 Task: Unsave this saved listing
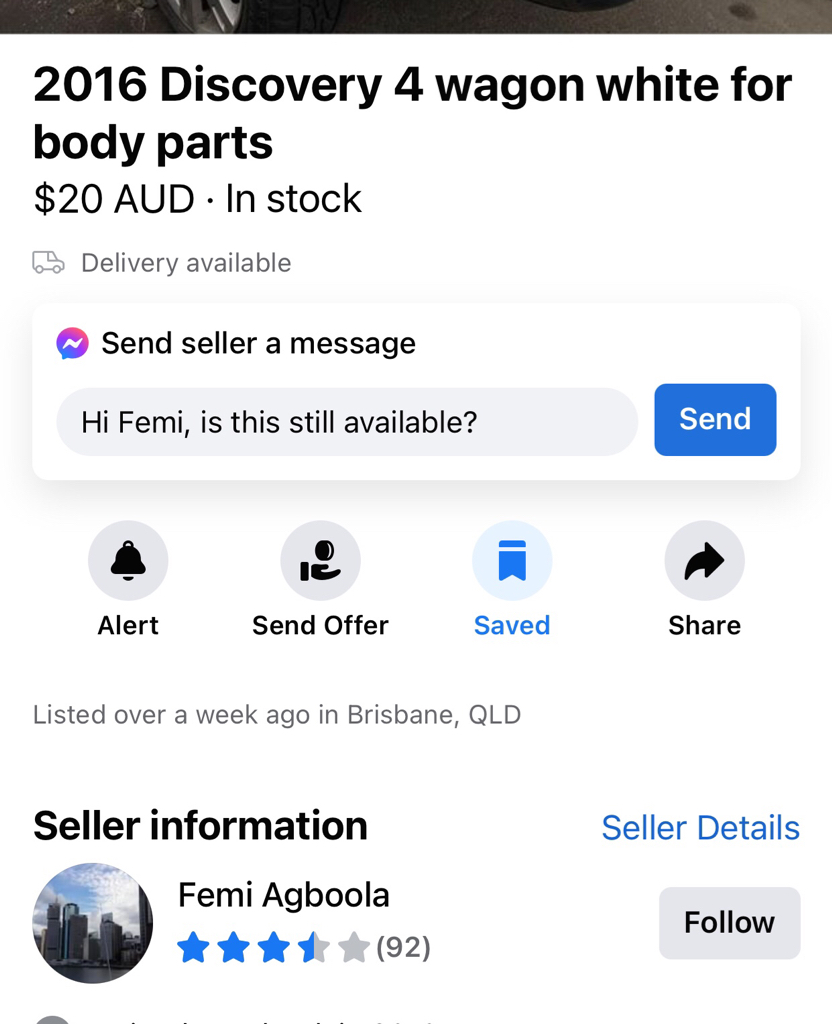click(512, 562)
